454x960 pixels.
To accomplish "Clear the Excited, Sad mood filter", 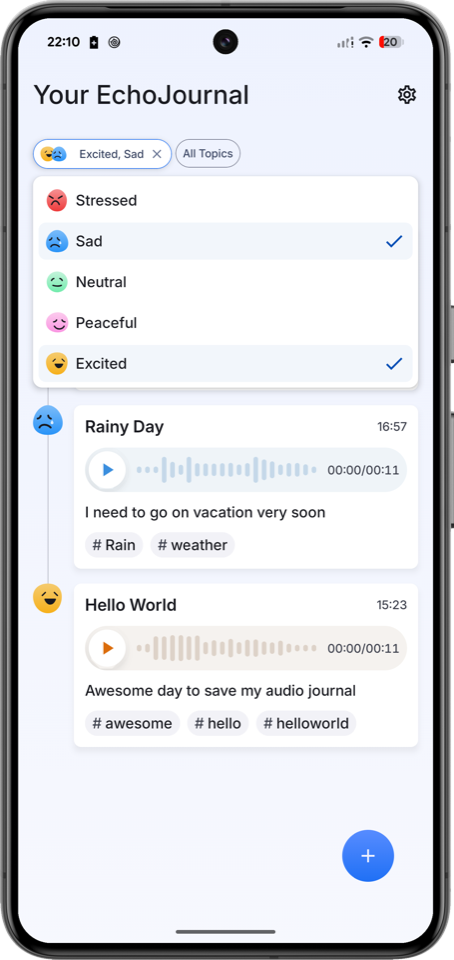I will 157,154.
